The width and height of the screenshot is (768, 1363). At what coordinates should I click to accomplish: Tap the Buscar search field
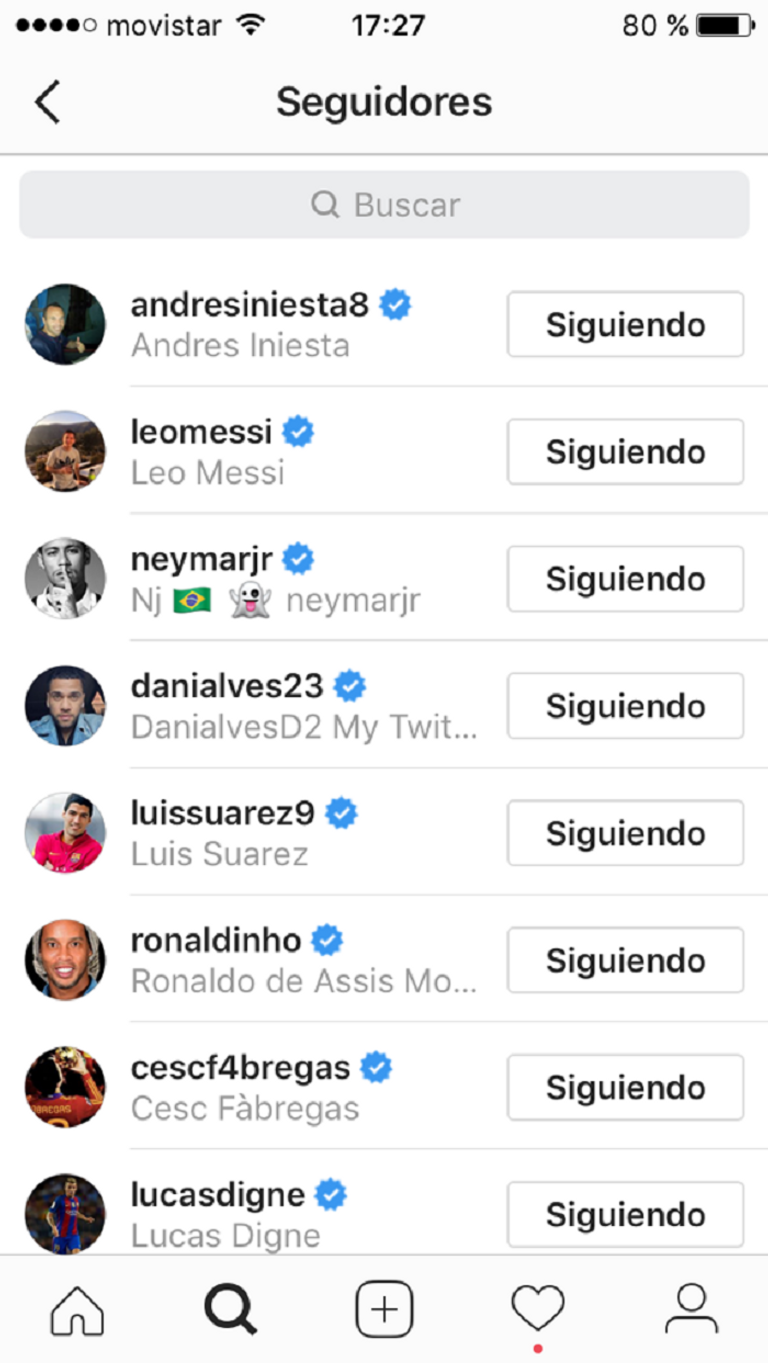click(384, 205)
